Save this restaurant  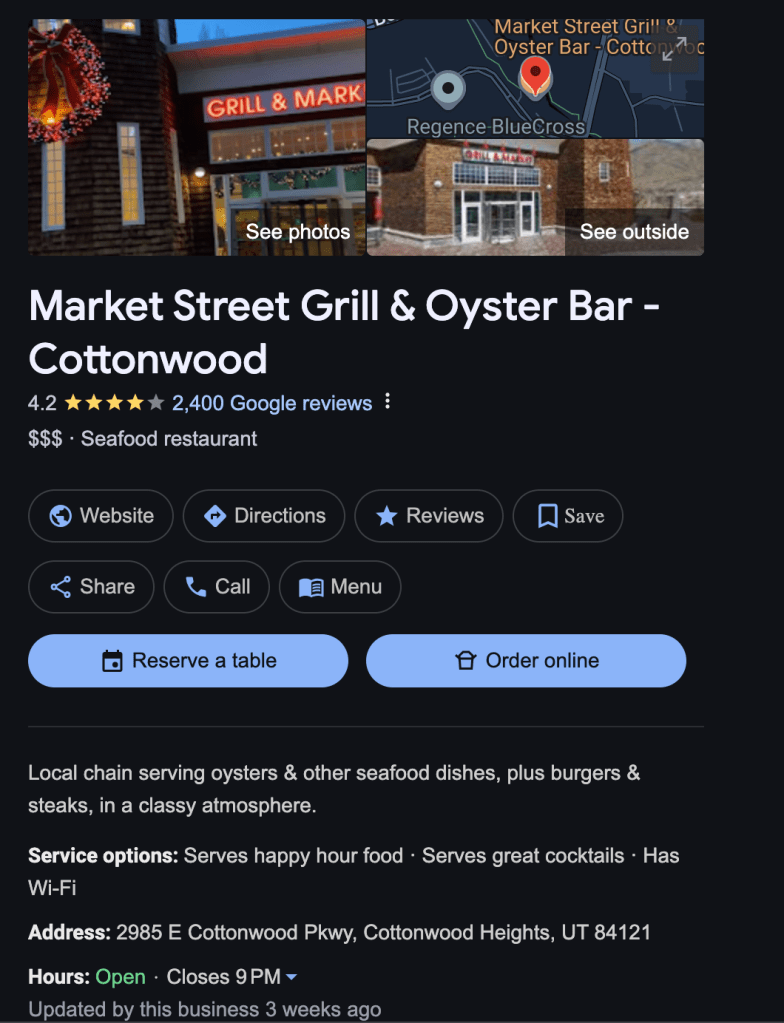[x=568, y=516]
